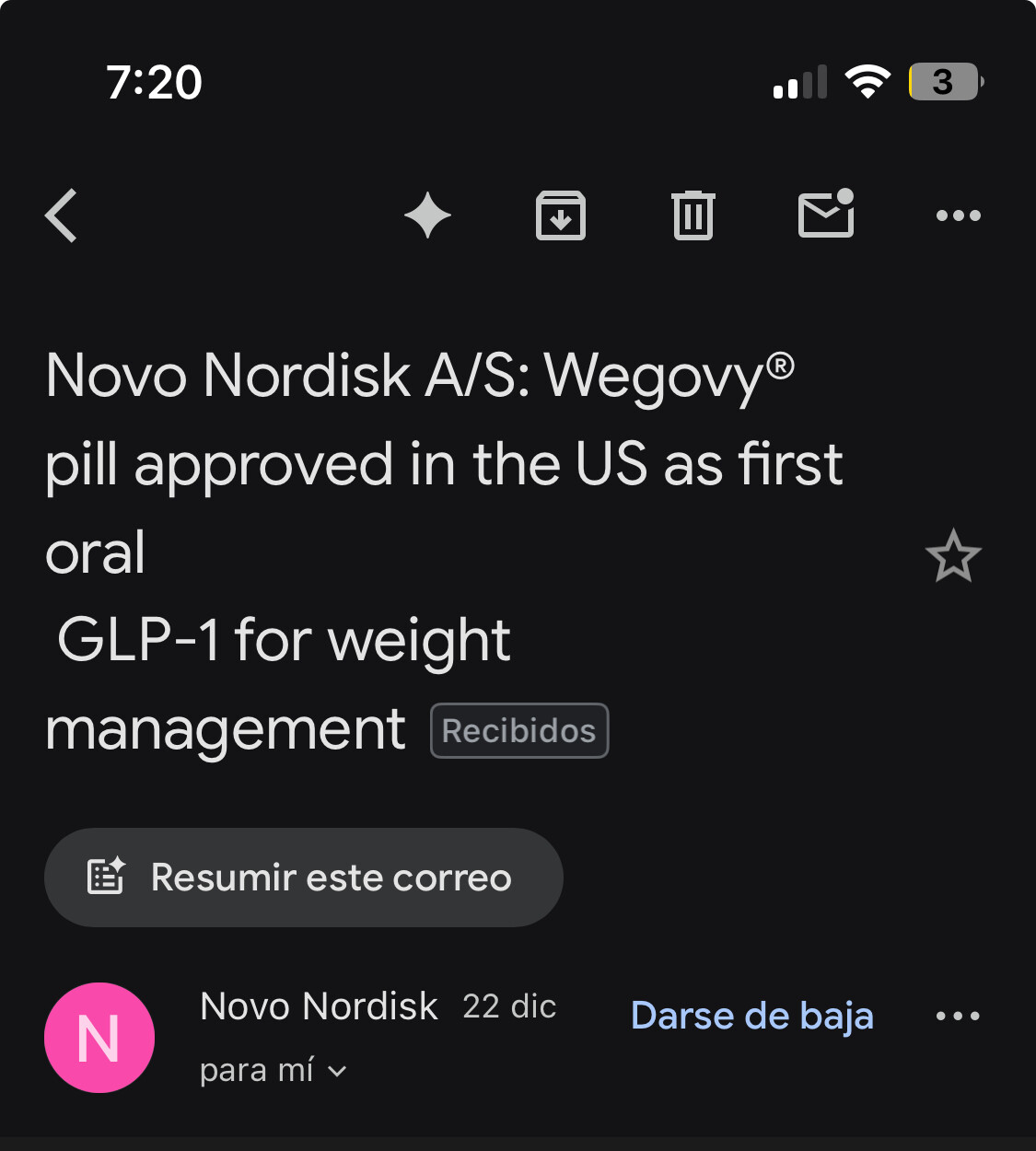Archive this email
The height and width of the screenshot is (1151, 1036).
(560, 215)
